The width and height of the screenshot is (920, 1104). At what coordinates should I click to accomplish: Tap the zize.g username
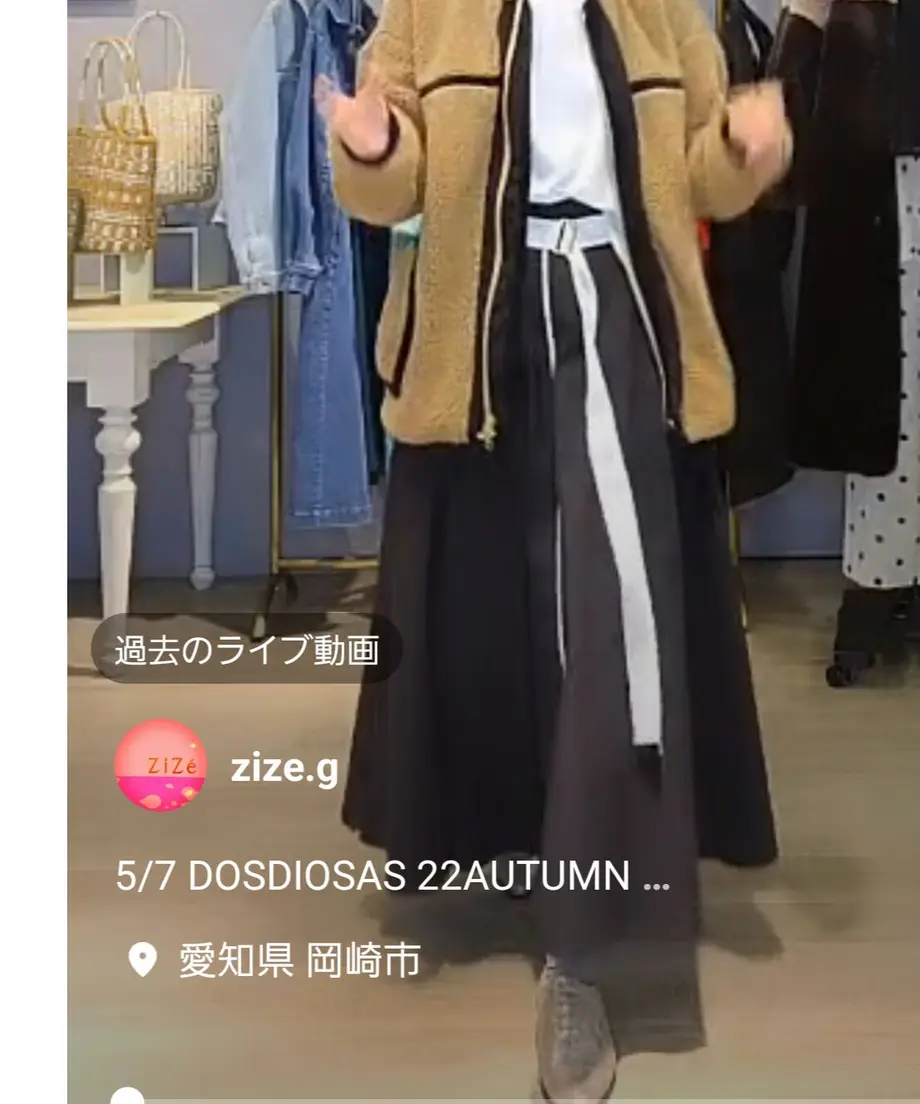coord(284,768)
